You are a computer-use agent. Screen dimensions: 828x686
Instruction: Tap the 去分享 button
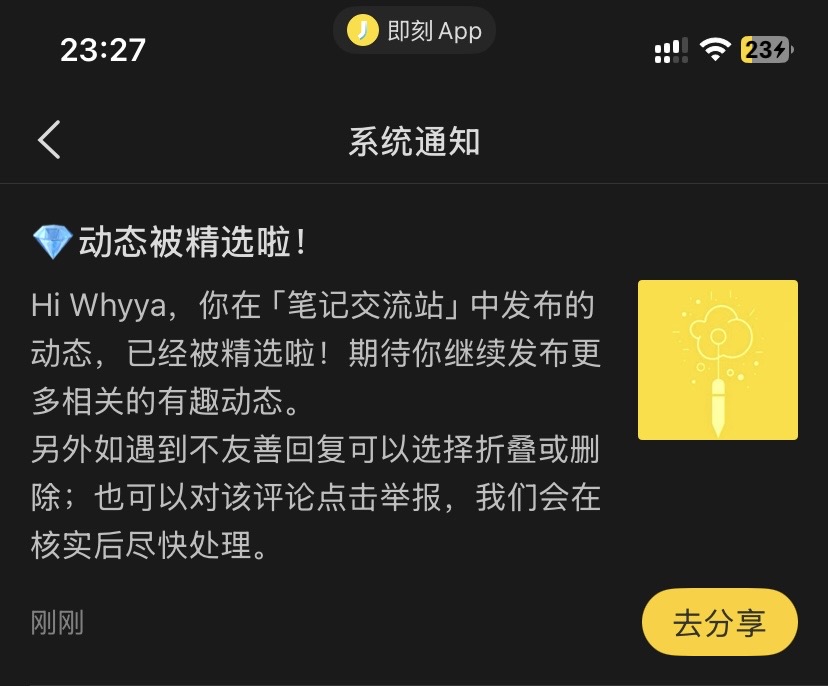[719, 622]
